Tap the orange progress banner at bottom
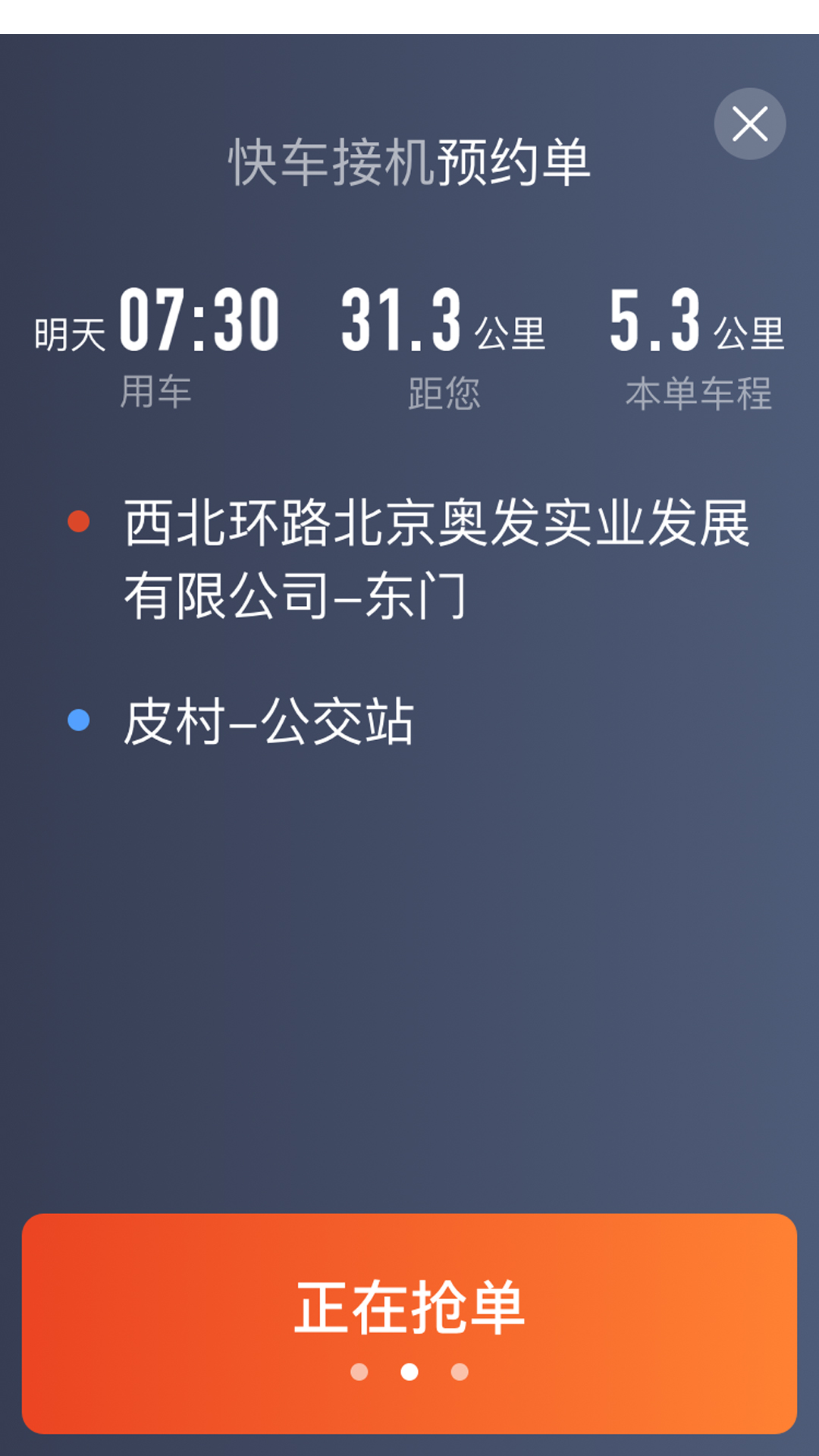Image resolution: width=819 pixels, height=1456 pixels. click(409, 1327)
